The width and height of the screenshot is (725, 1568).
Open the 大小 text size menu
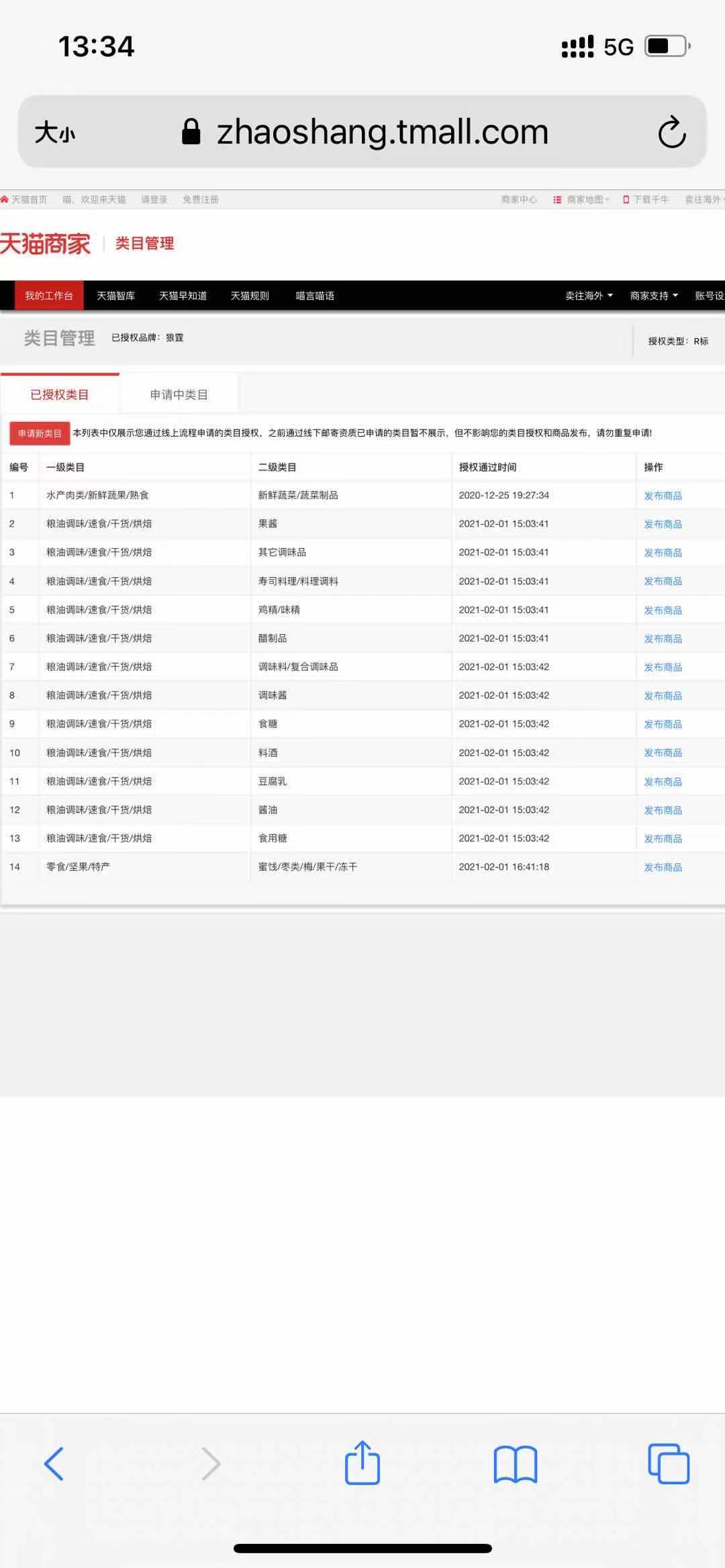coord(55,132)
